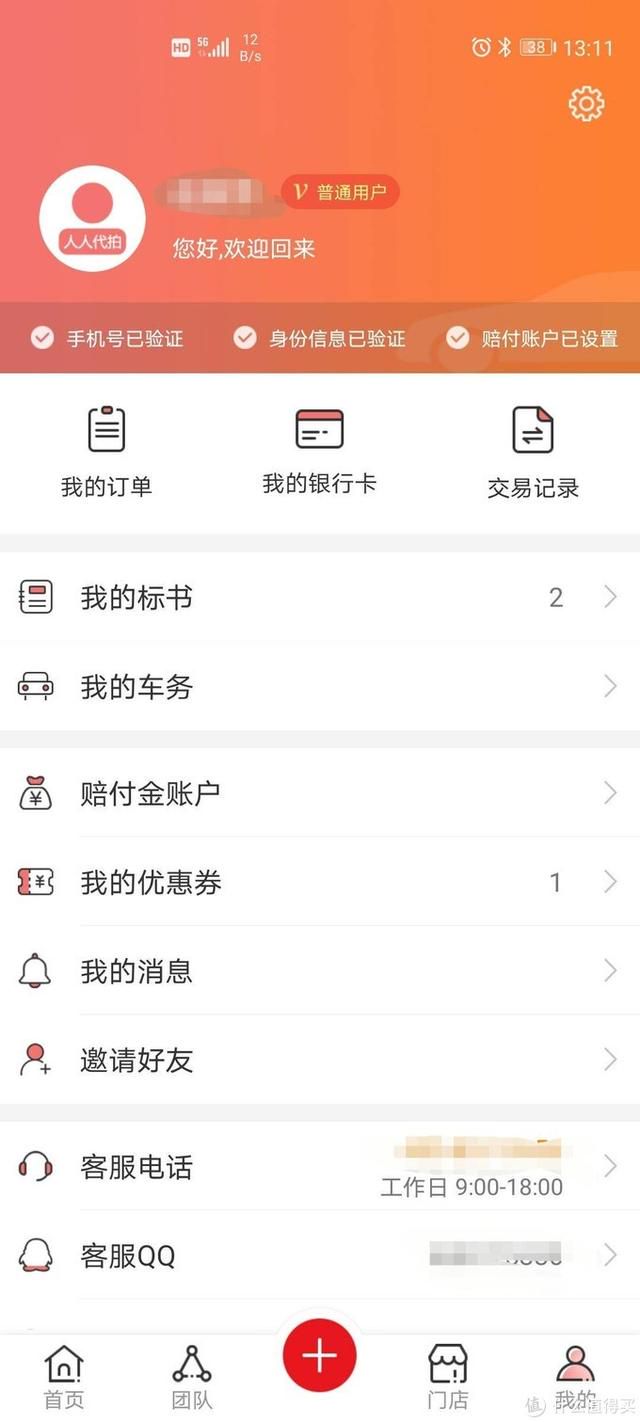Screen dimensions: 640x1422
Task: Open 我的银行卡 (My Bank Cards)
Action: (319, 452)
